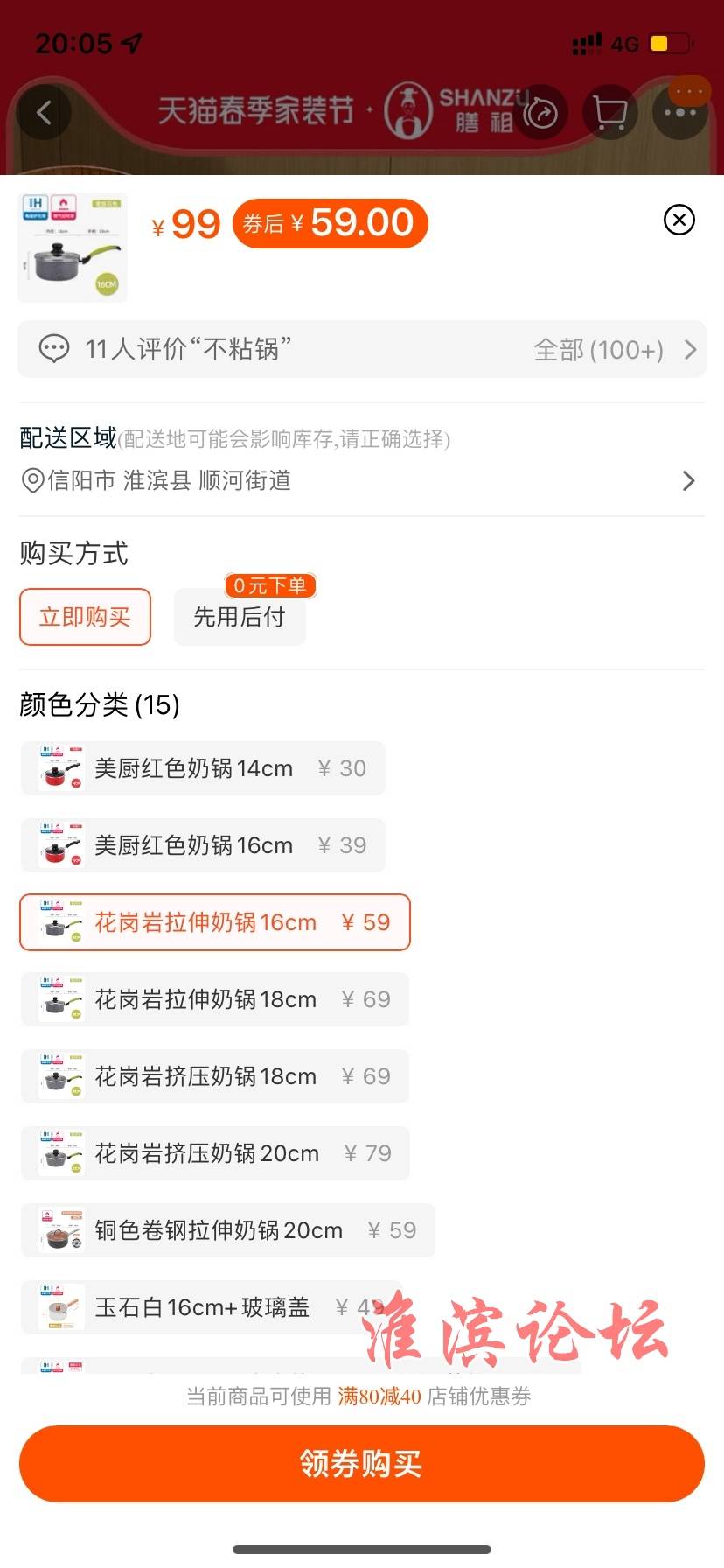Pick 花岗岩拉伸奶锅18cm variant

pyautogui.click(x=215, y=999)
